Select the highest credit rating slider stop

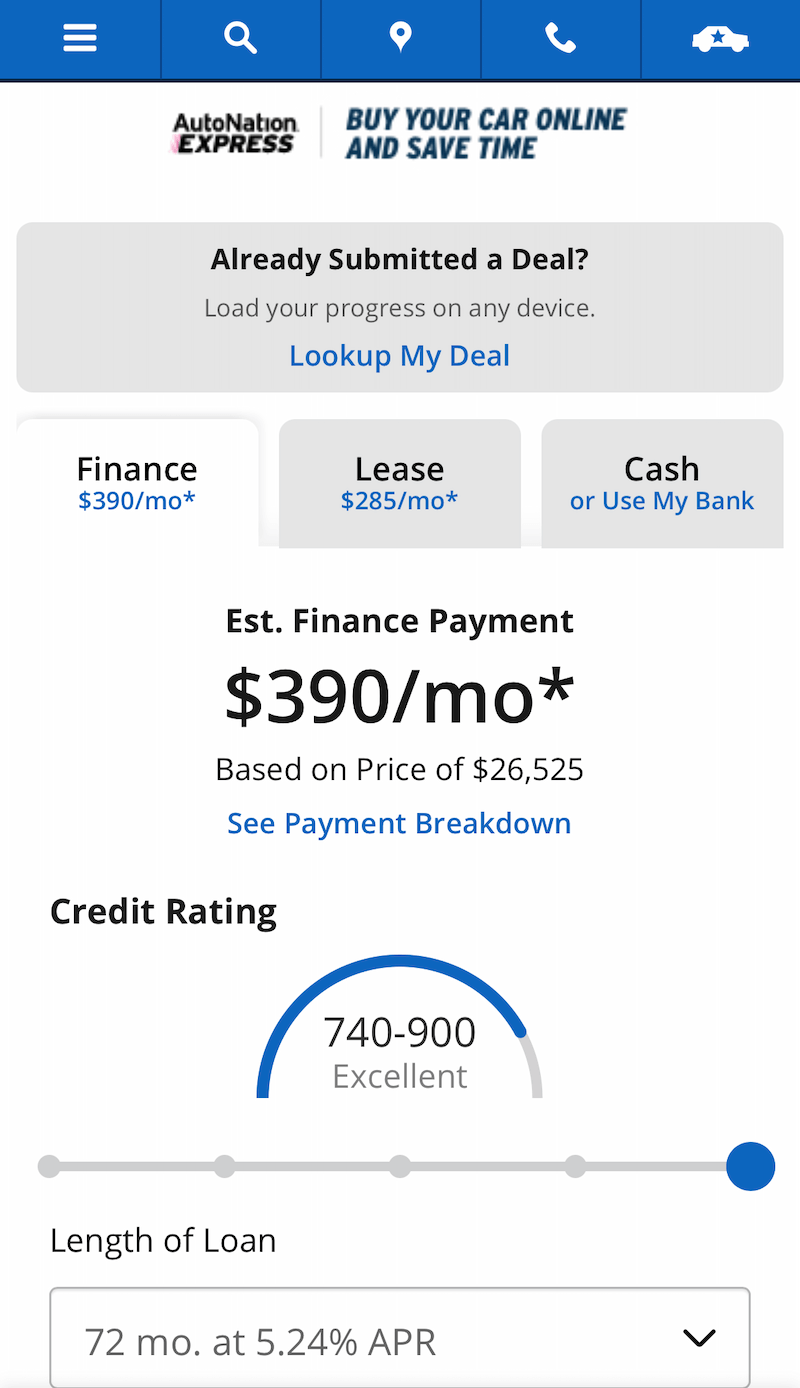[751, 1166]
